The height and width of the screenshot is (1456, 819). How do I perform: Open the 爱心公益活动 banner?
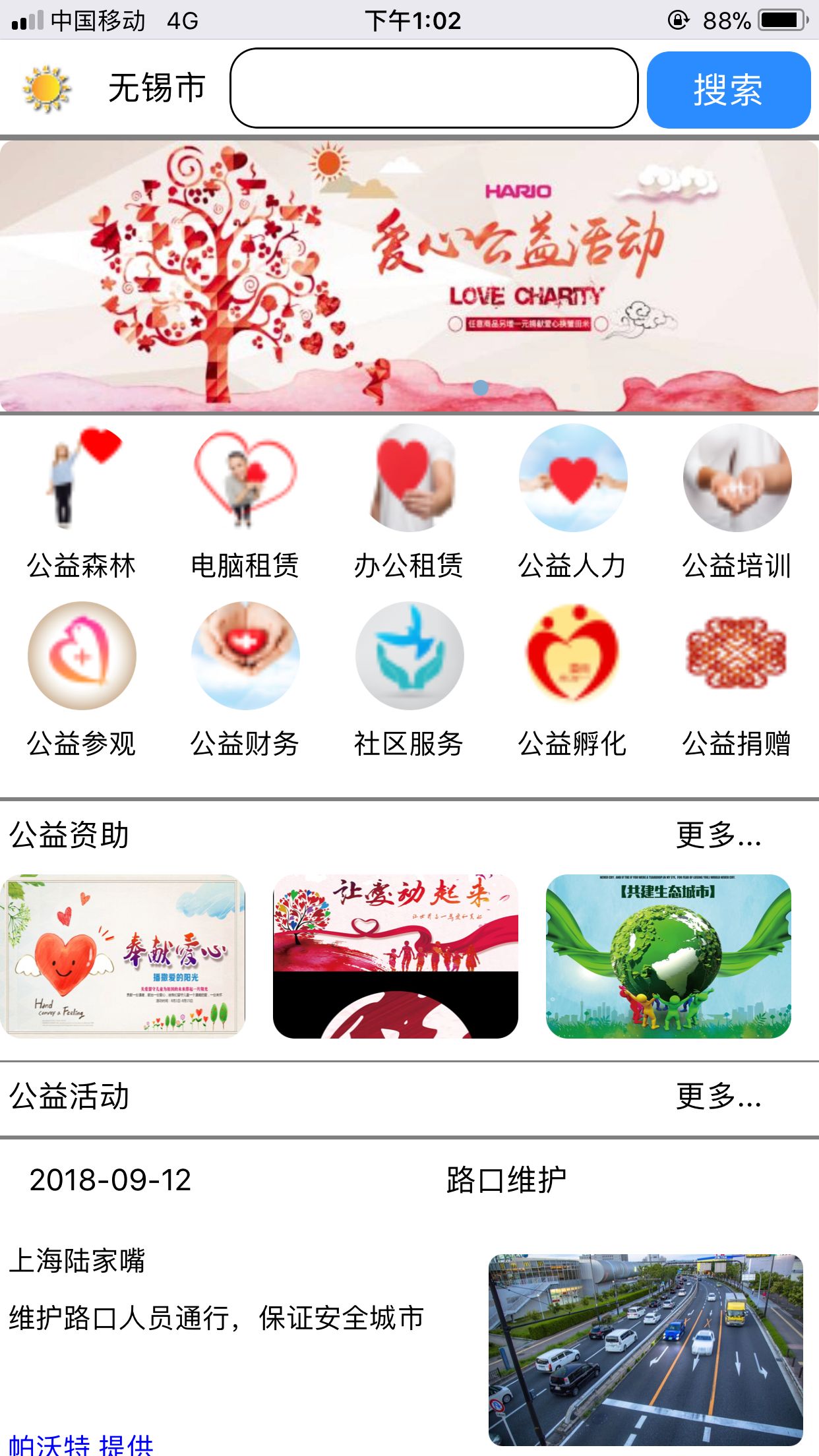(409, 276)
